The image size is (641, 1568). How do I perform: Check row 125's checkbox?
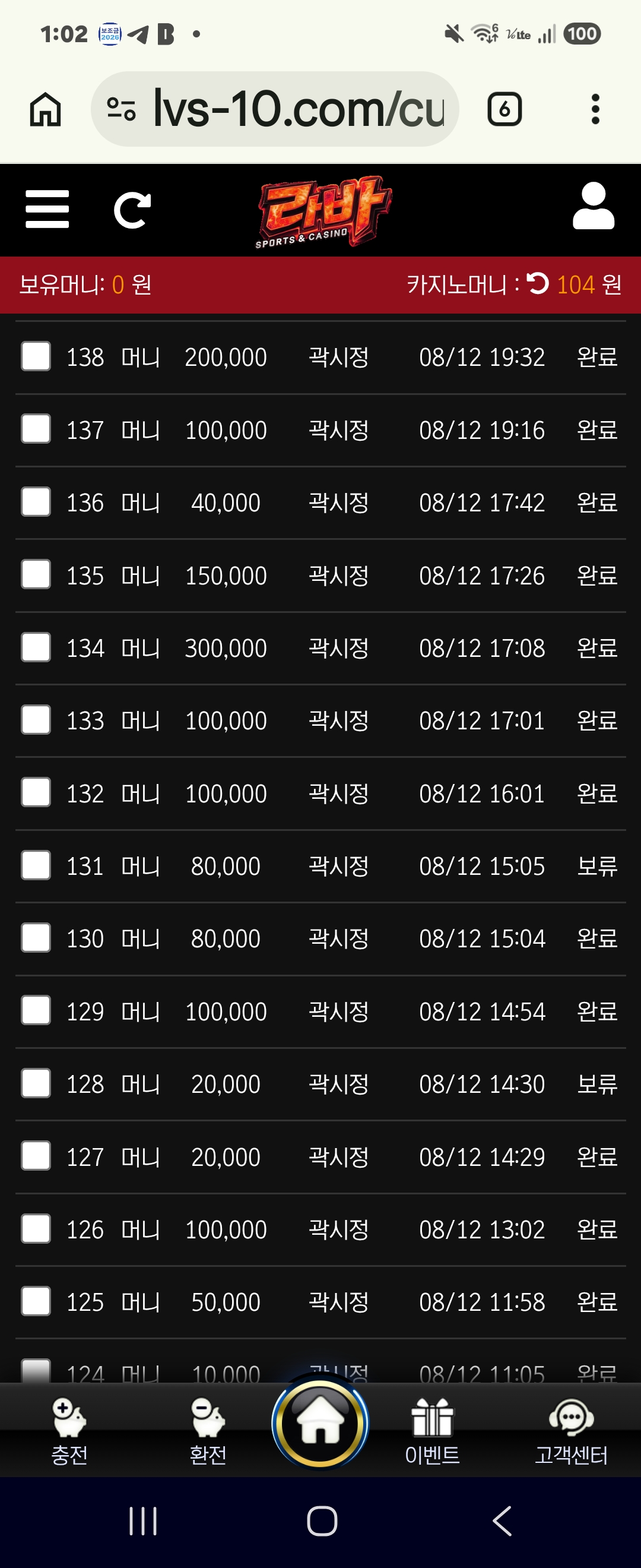tap(36, 1301)
